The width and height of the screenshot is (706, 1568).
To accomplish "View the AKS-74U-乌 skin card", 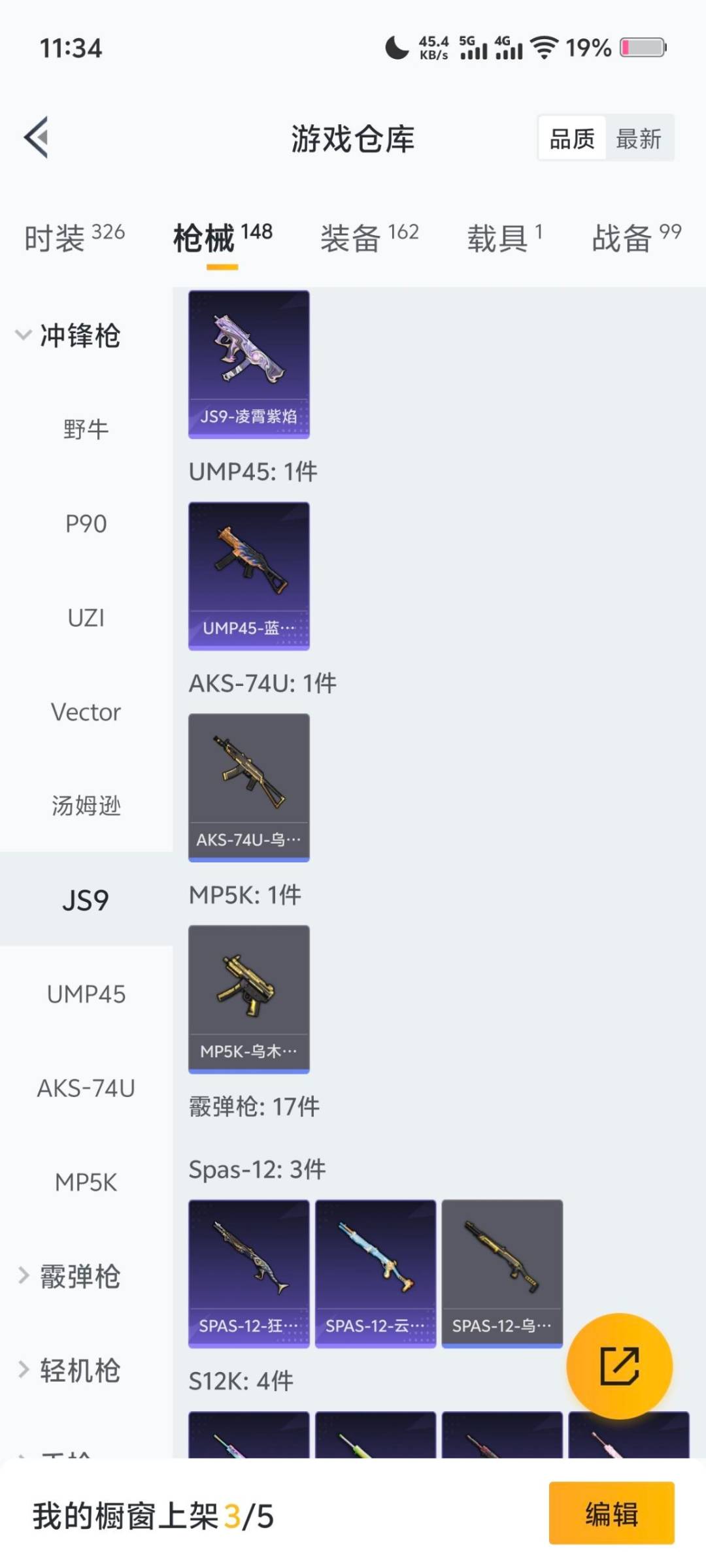I will (249, 788).
